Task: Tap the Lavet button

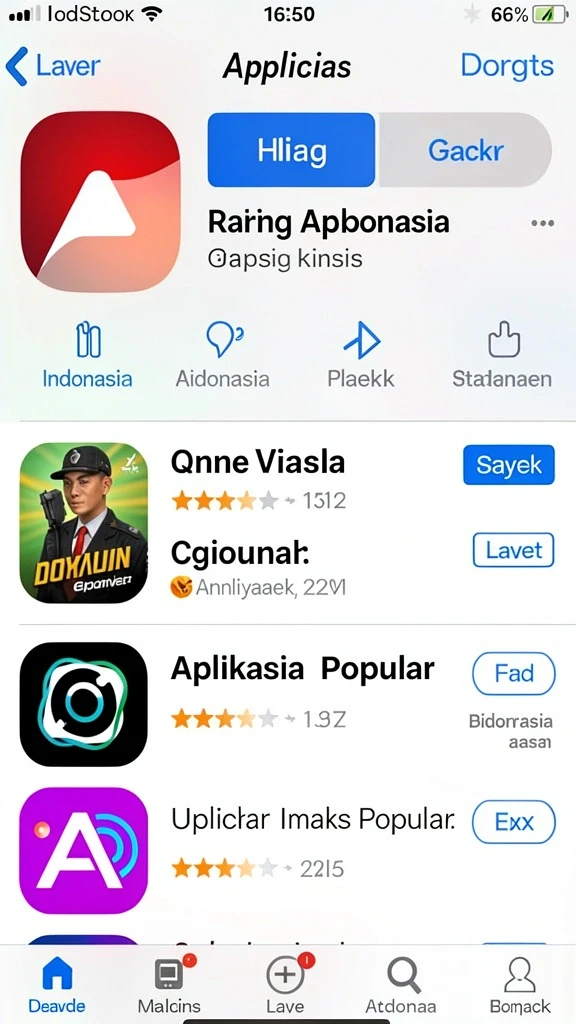Action: 513,551
